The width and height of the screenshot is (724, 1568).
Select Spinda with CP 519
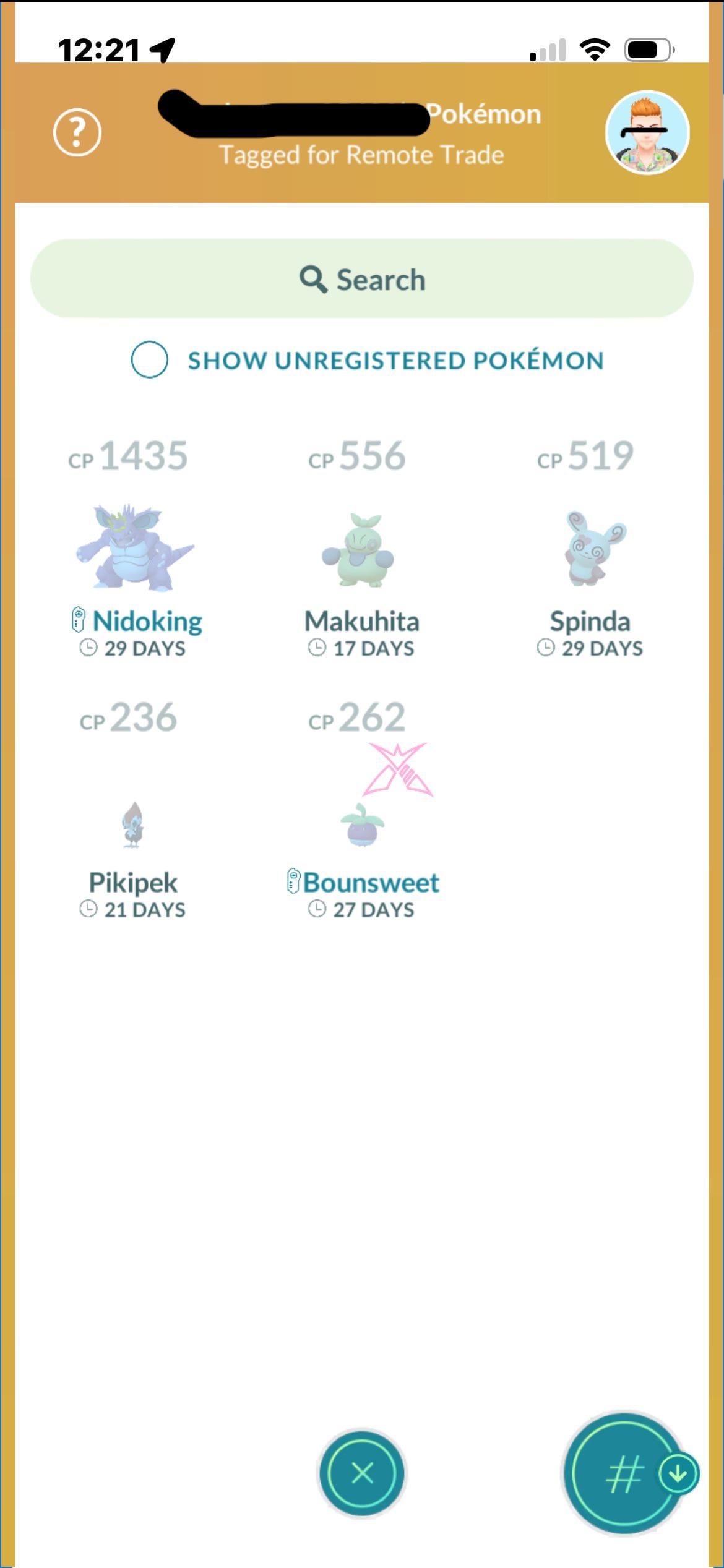tap(590, 549)
